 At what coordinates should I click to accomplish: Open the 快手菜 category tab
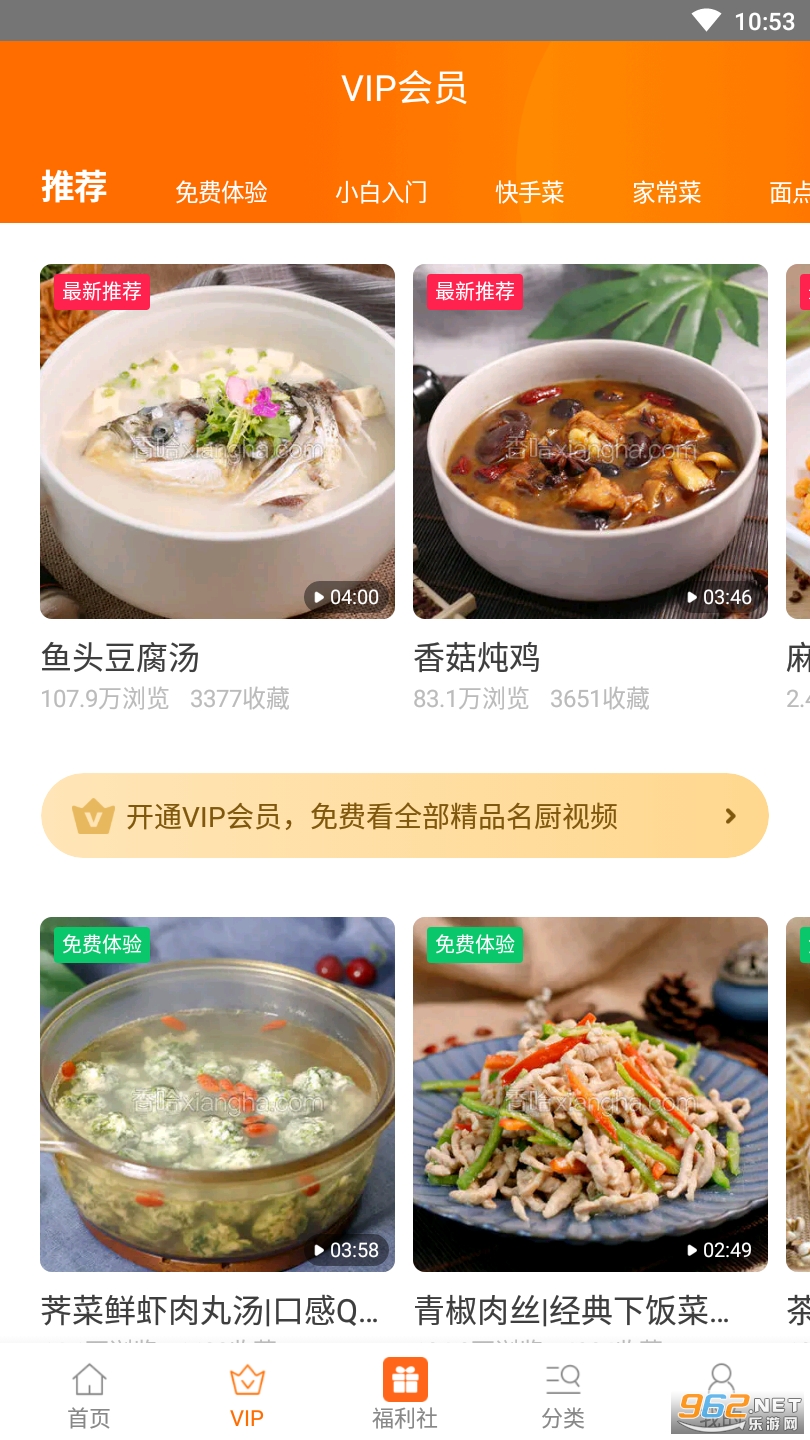[x=530, y=192]
